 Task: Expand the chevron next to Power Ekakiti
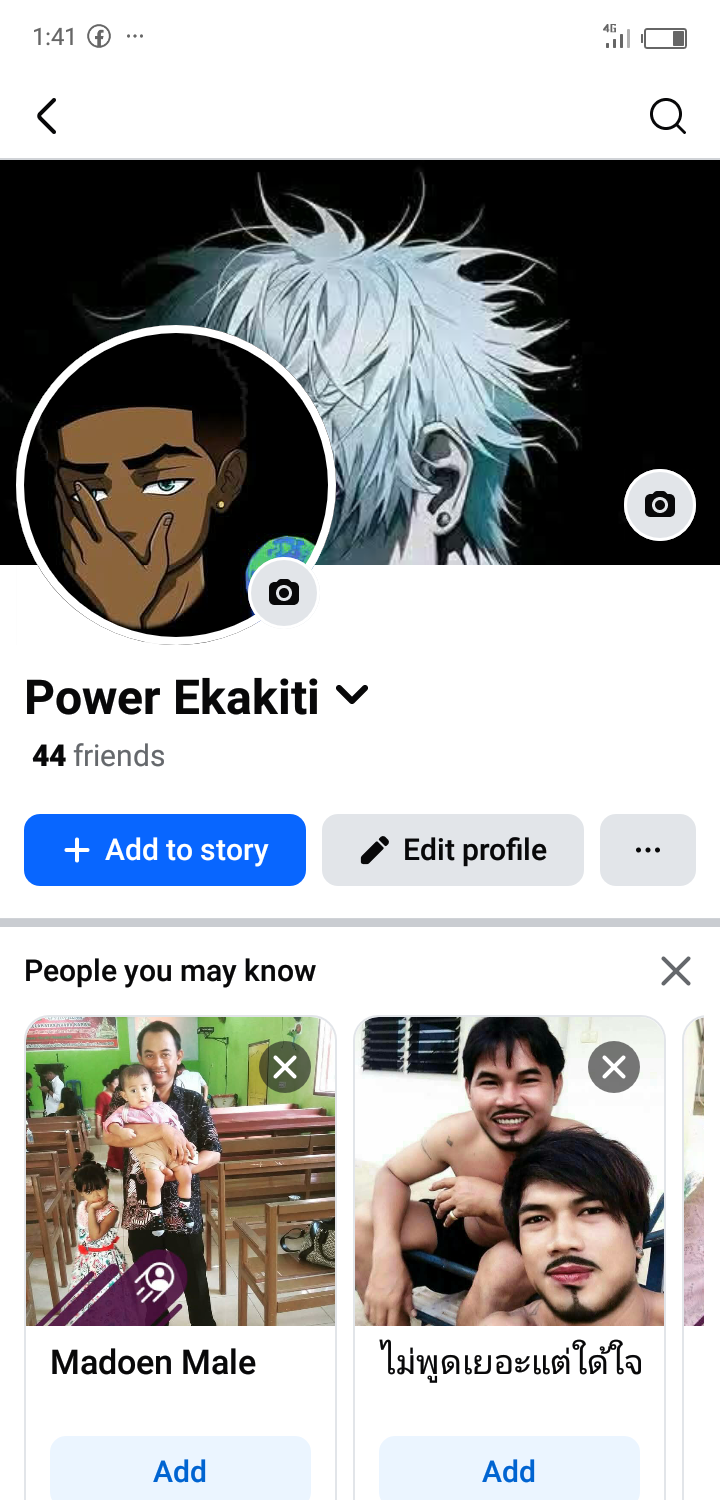351,694
